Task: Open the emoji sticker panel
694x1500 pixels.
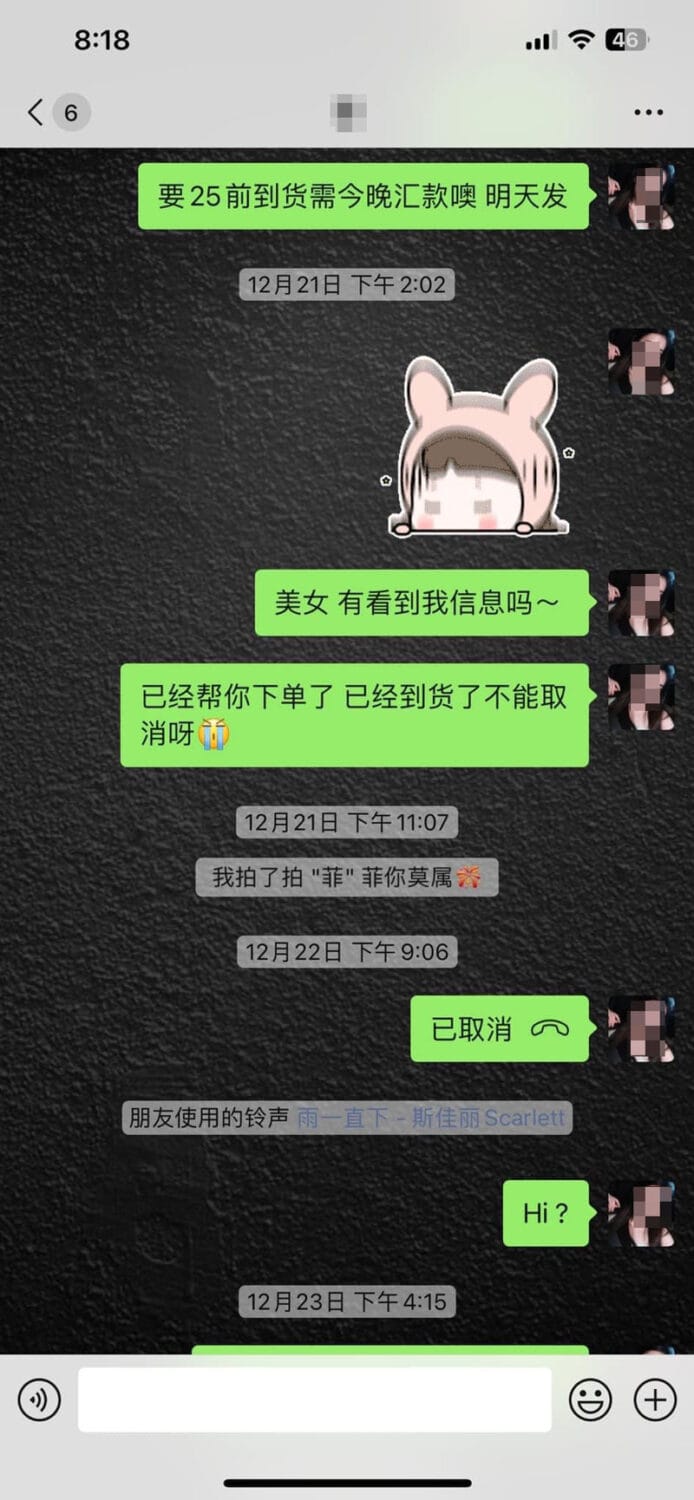Action: click(590, 1400)
